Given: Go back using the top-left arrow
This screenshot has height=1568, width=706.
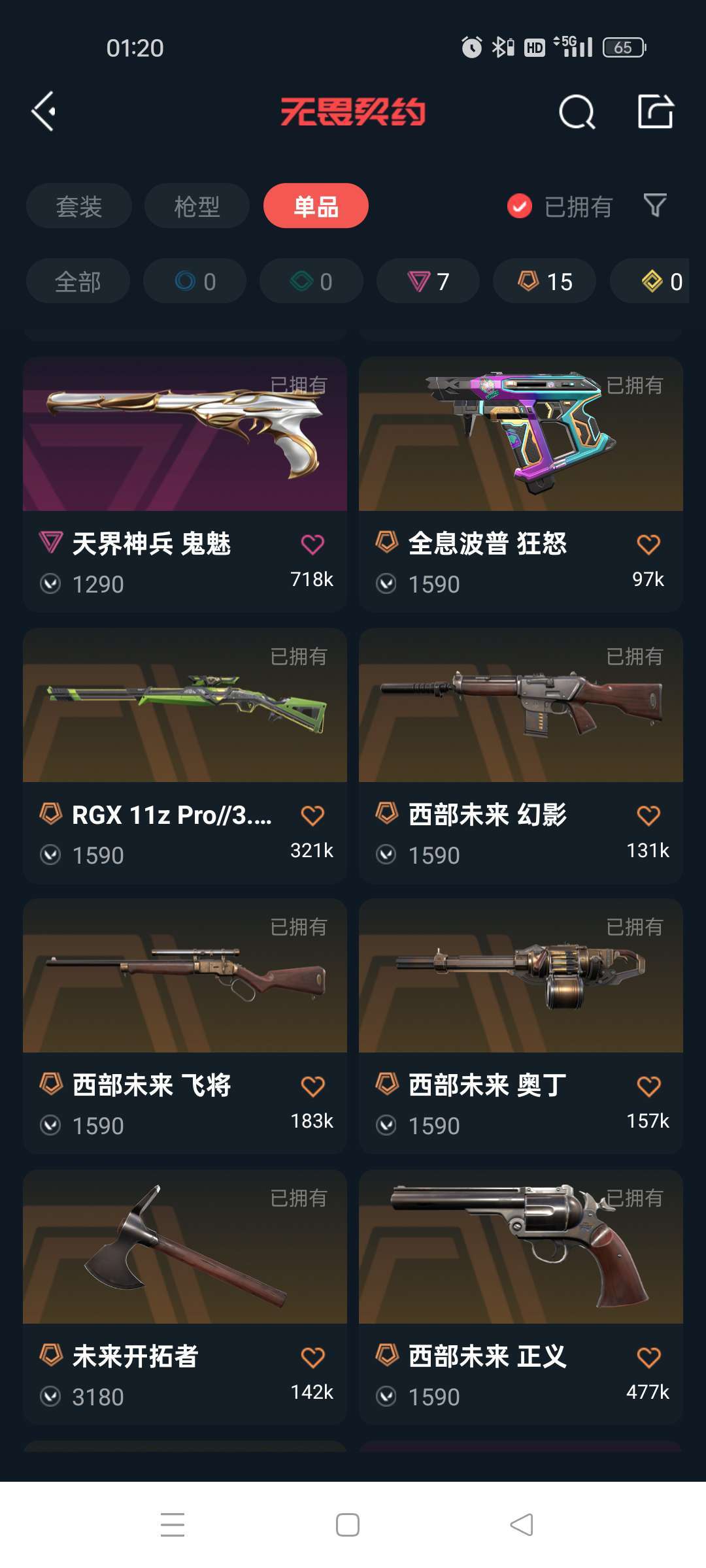Looking at the screenshot, I should [44, 112].
